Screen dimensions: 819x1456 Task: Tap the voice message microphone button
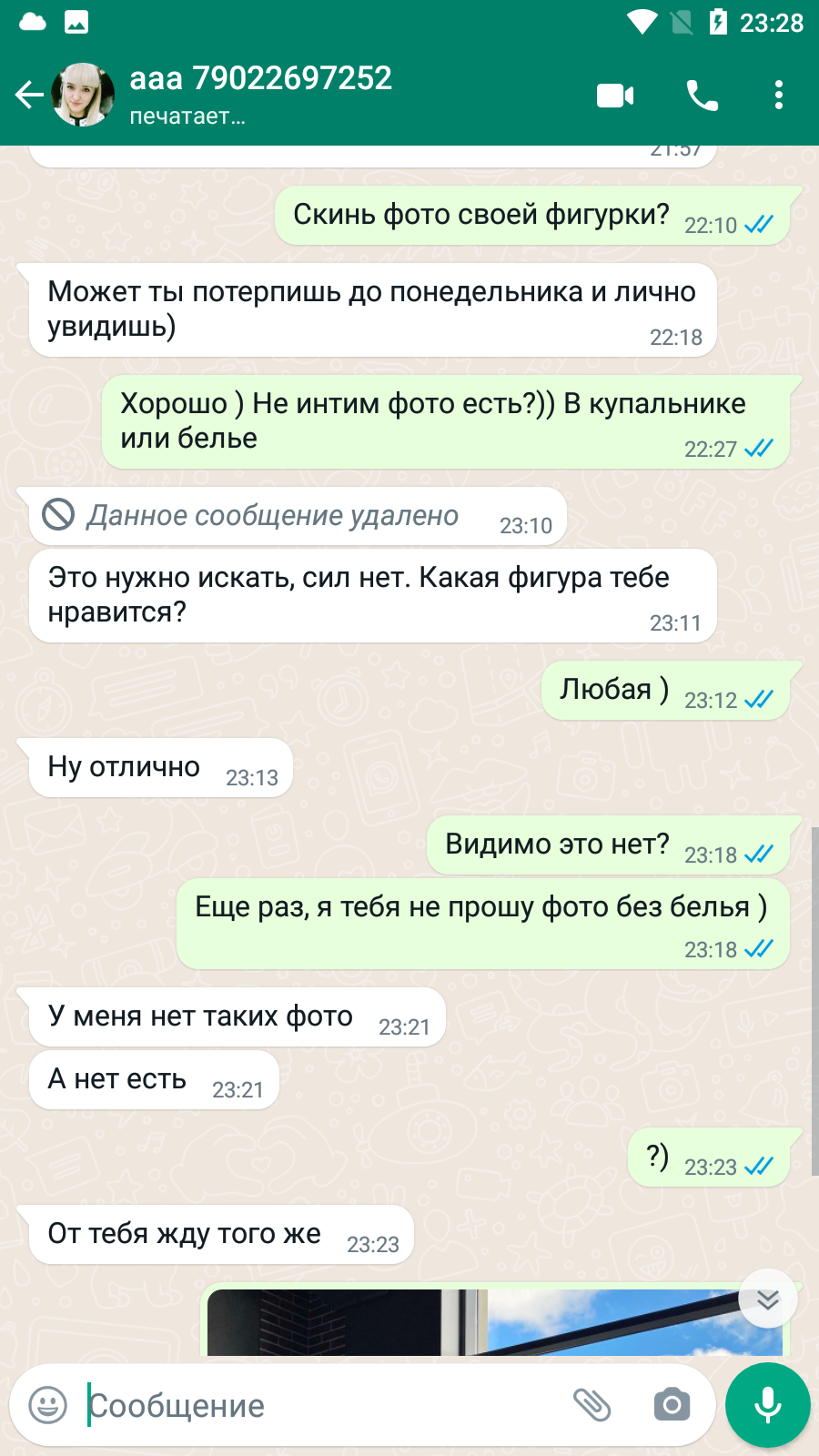[768, 1405]
